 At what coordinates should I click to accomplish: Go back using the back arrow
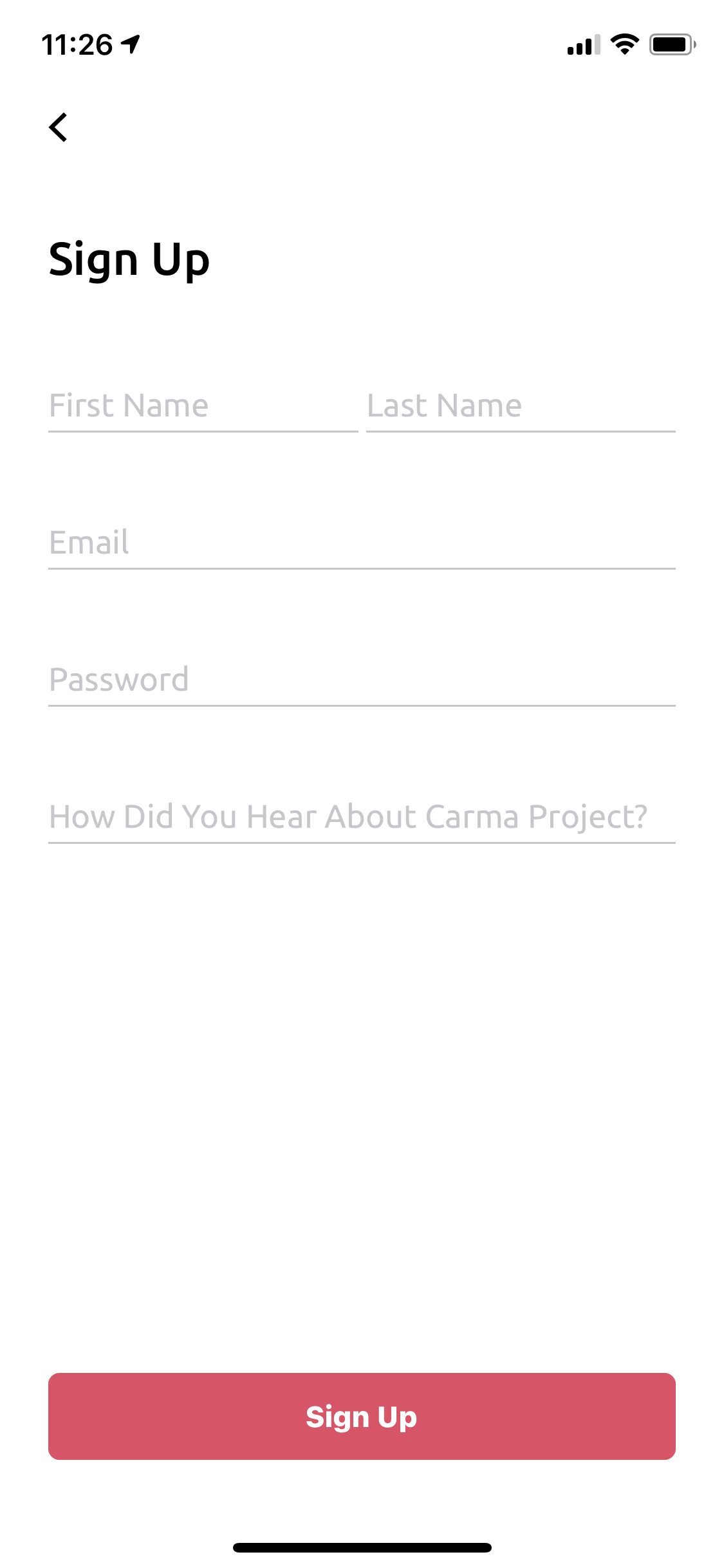point(59,127)
